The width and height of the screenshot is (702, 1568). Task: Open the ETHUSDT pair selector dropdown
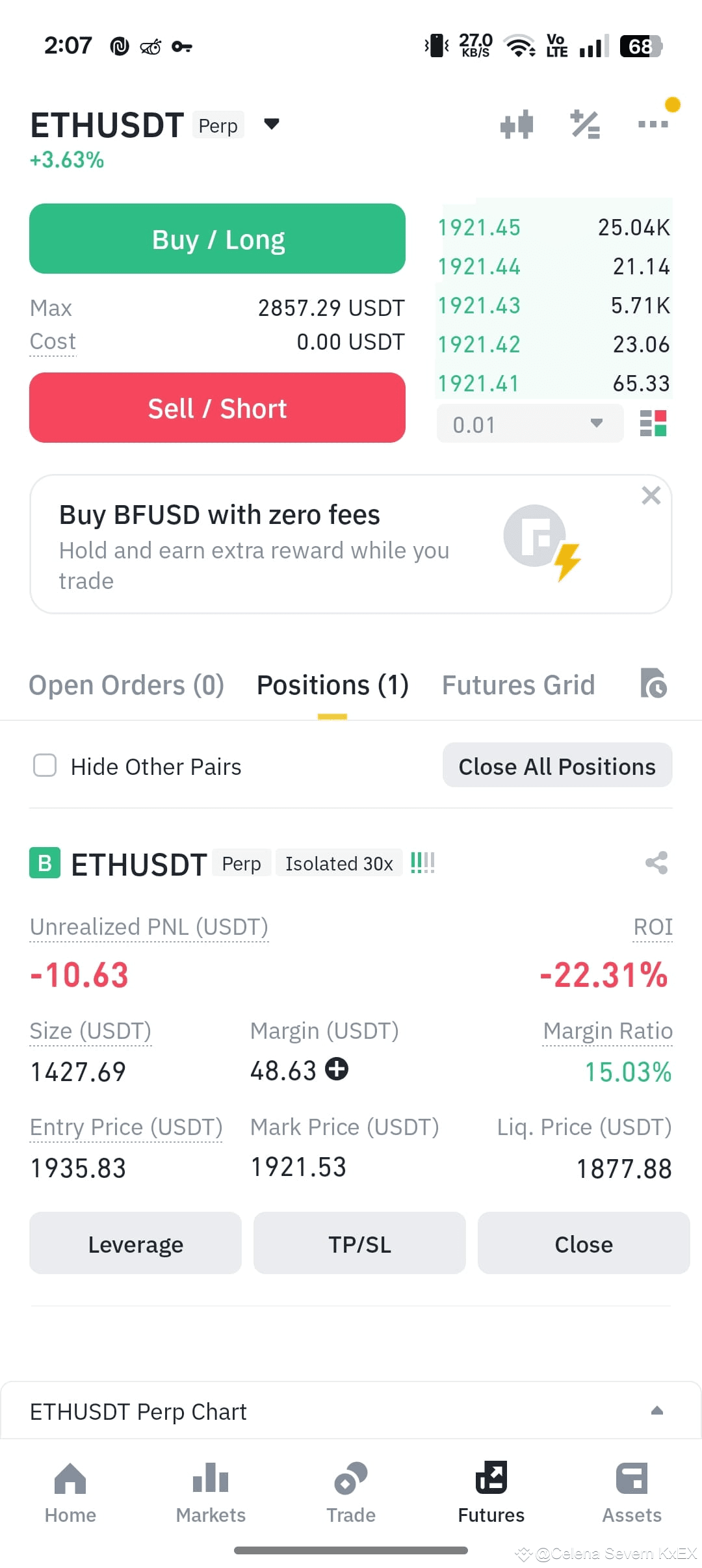pos(272,124)
